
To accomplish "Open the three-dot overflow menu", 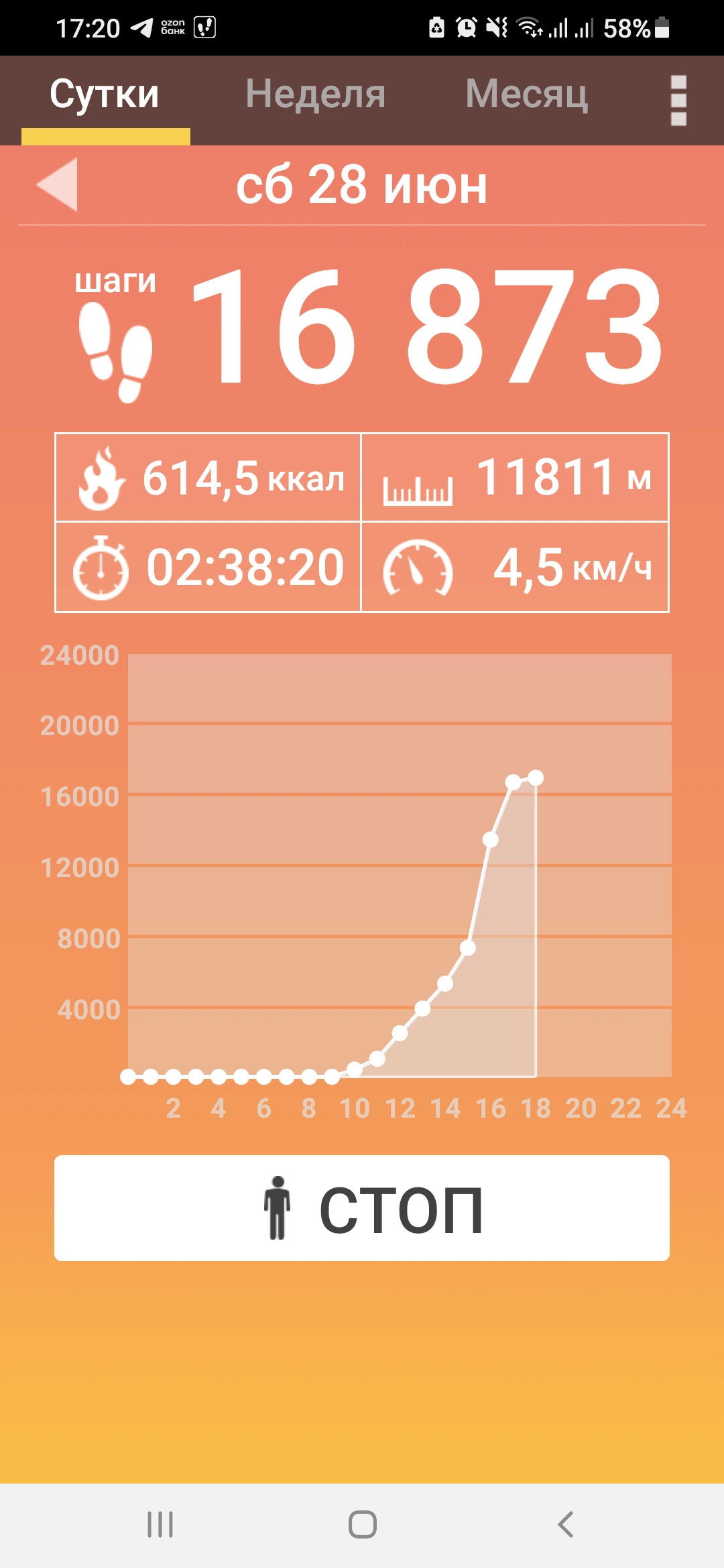I will click(x=678, y=101).
